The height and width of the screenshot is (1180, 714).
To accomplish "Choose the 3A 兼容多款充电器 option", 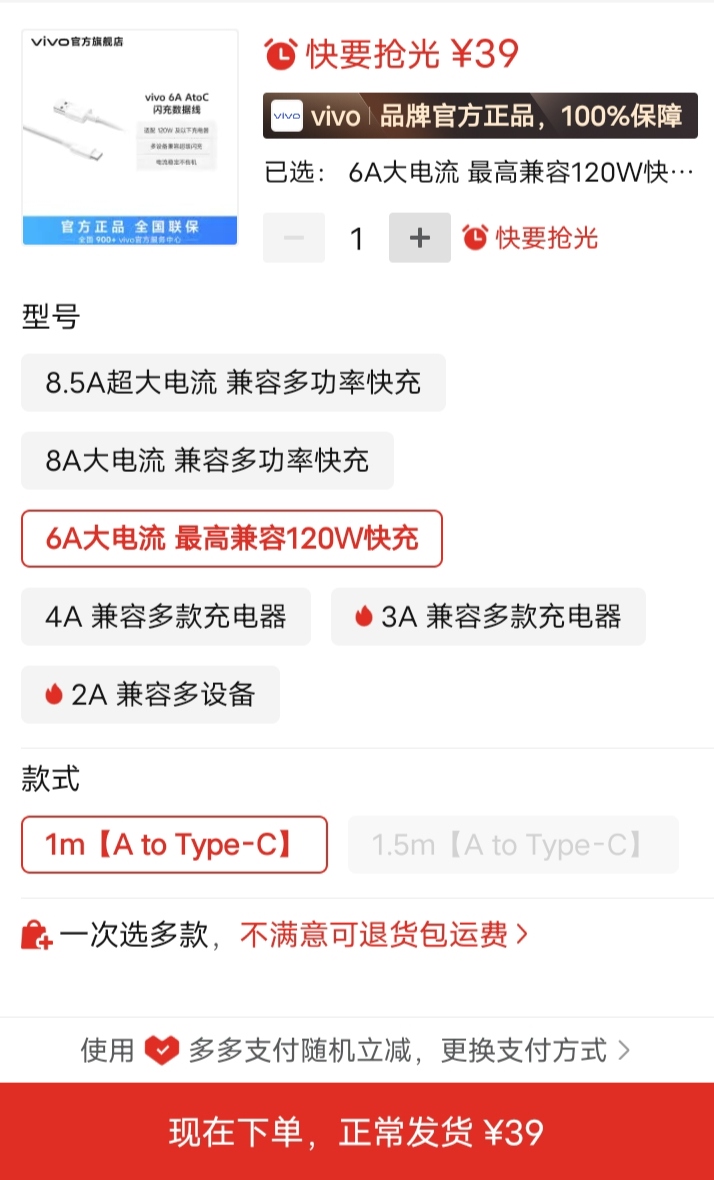I will [x=488, y=616].
